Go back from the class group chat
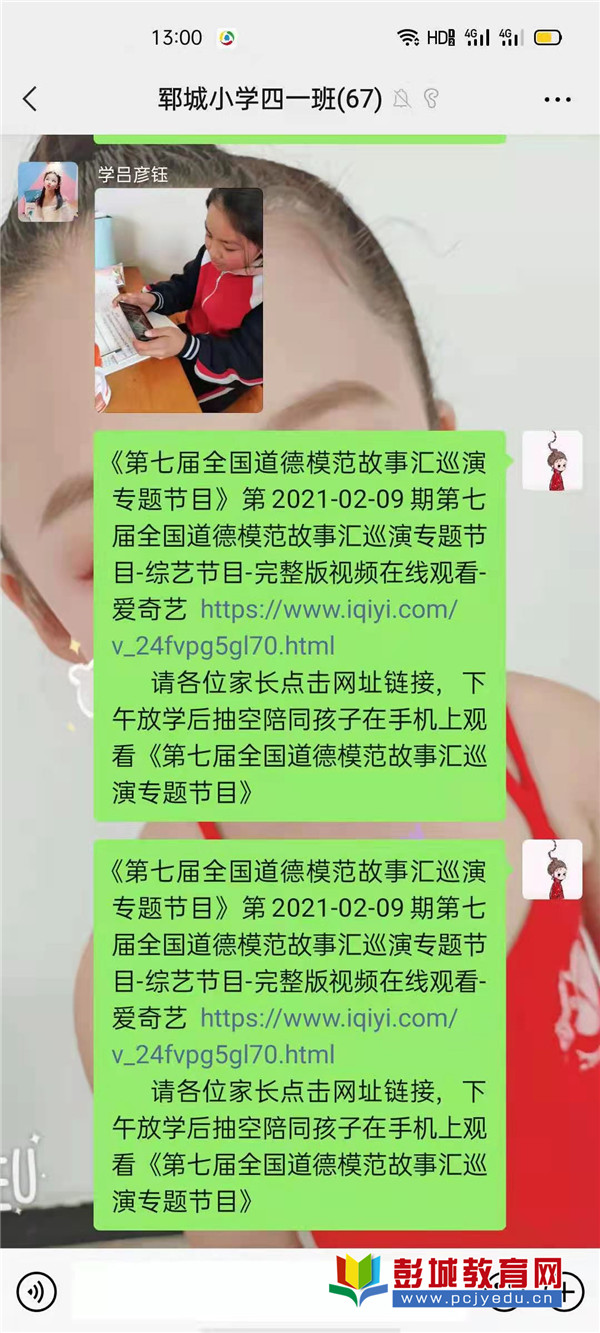The height and width of the screenshot is (1333, 600). coord(30,99)
